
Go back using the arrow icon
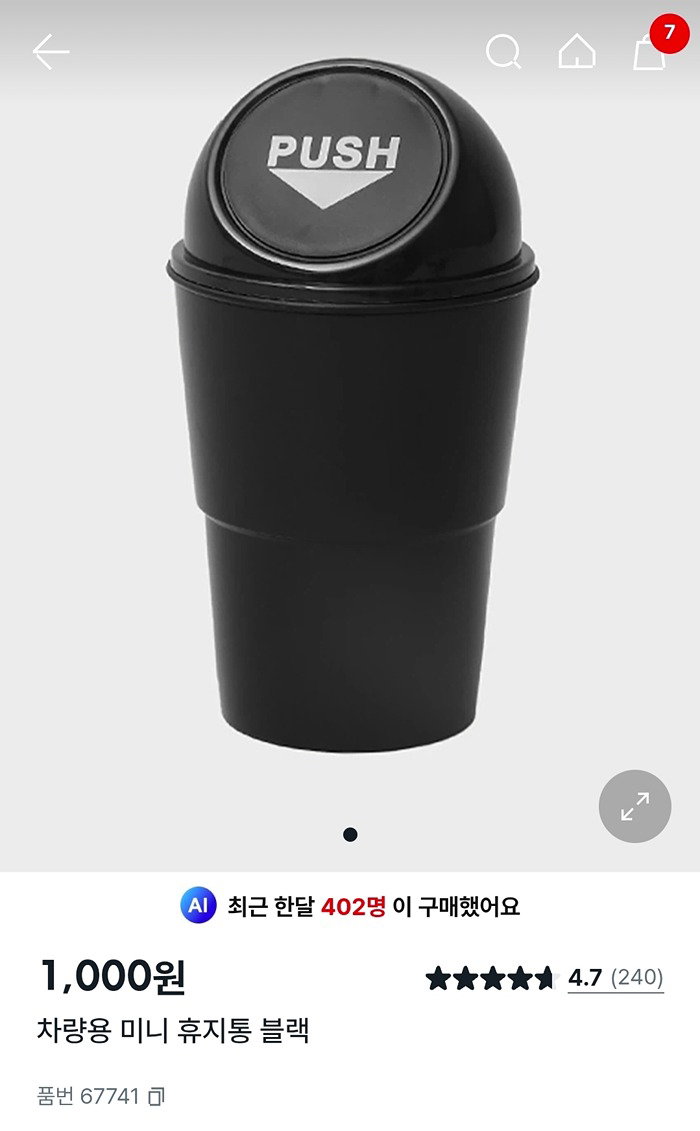[x=51, y=52]
